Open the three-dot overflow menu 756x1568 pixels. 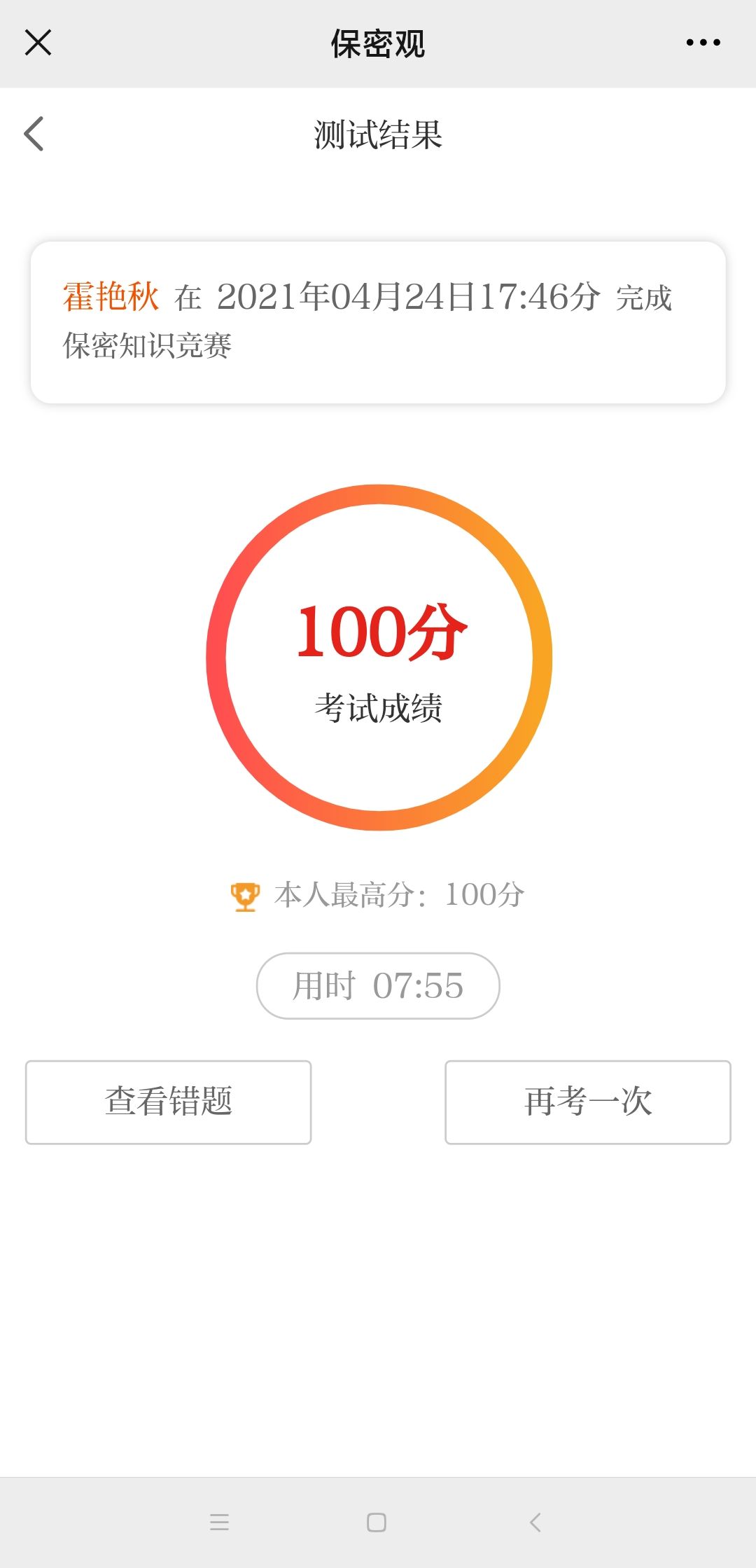tap(703, 43)
